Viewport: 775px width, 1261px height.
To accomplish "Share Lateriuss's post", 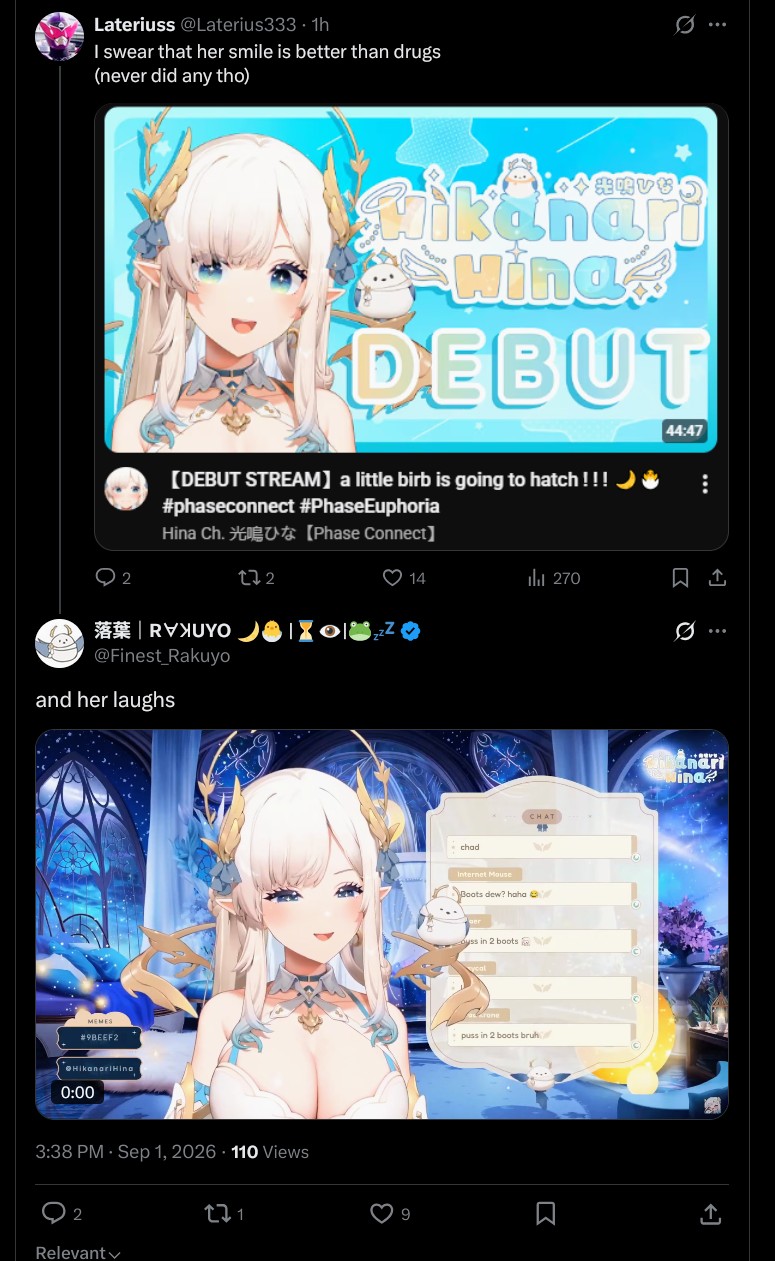I will click(717, 578).
